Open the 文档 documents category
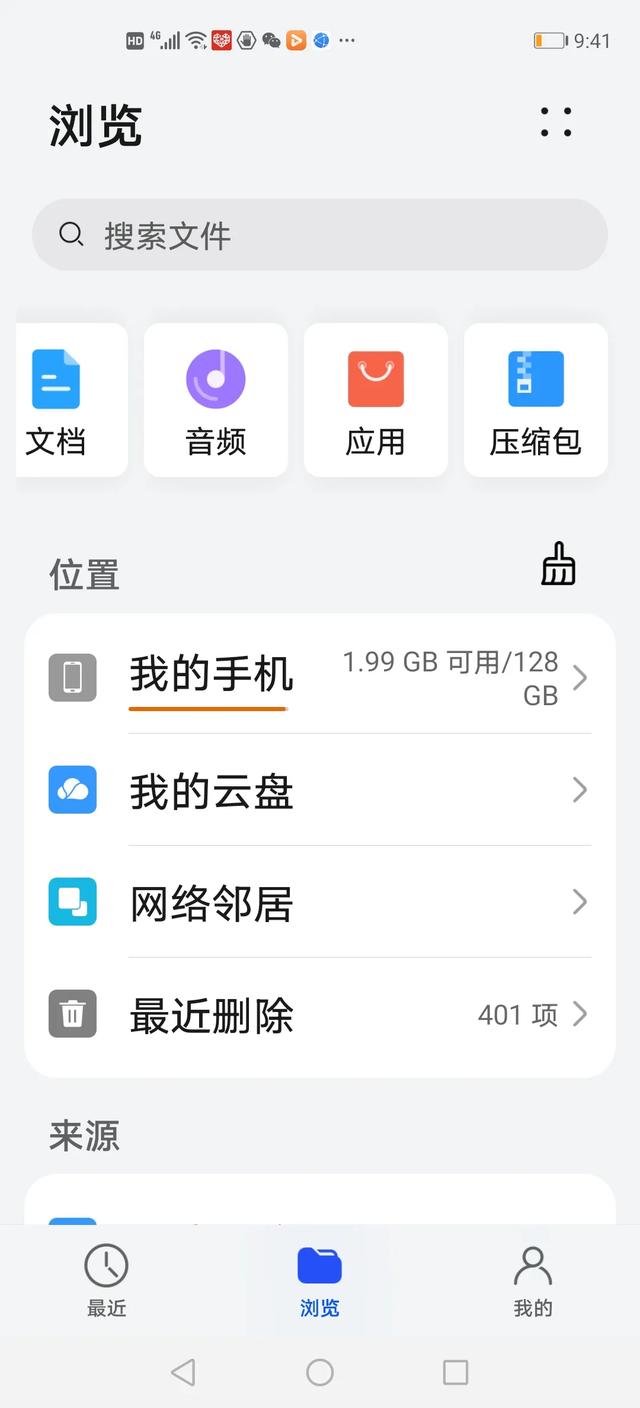640x1408 pixels. 72,400
